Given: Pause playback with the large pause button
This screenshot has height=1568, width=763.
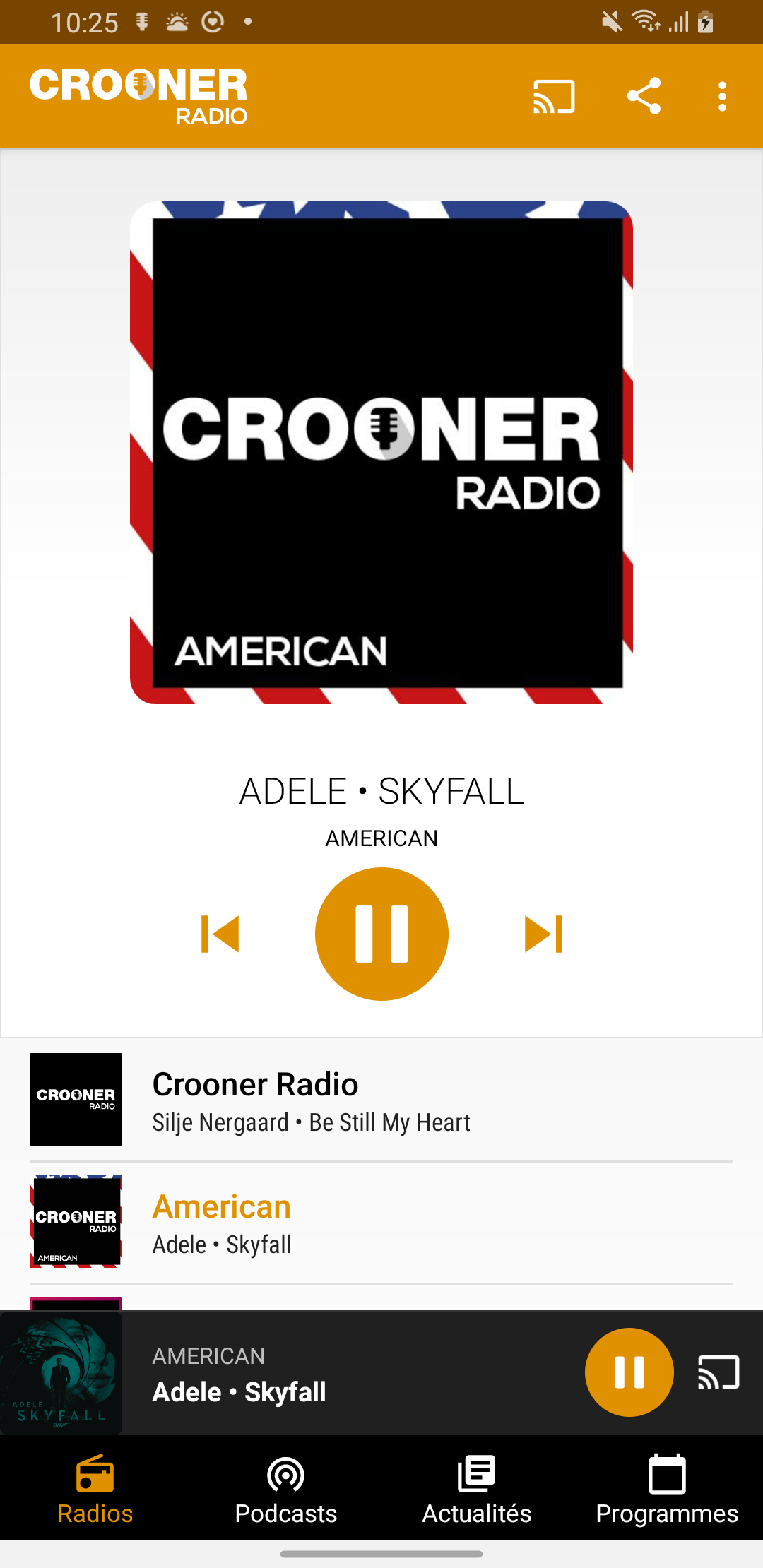Looking at the screenshot, I should click(x=381, y=934).
